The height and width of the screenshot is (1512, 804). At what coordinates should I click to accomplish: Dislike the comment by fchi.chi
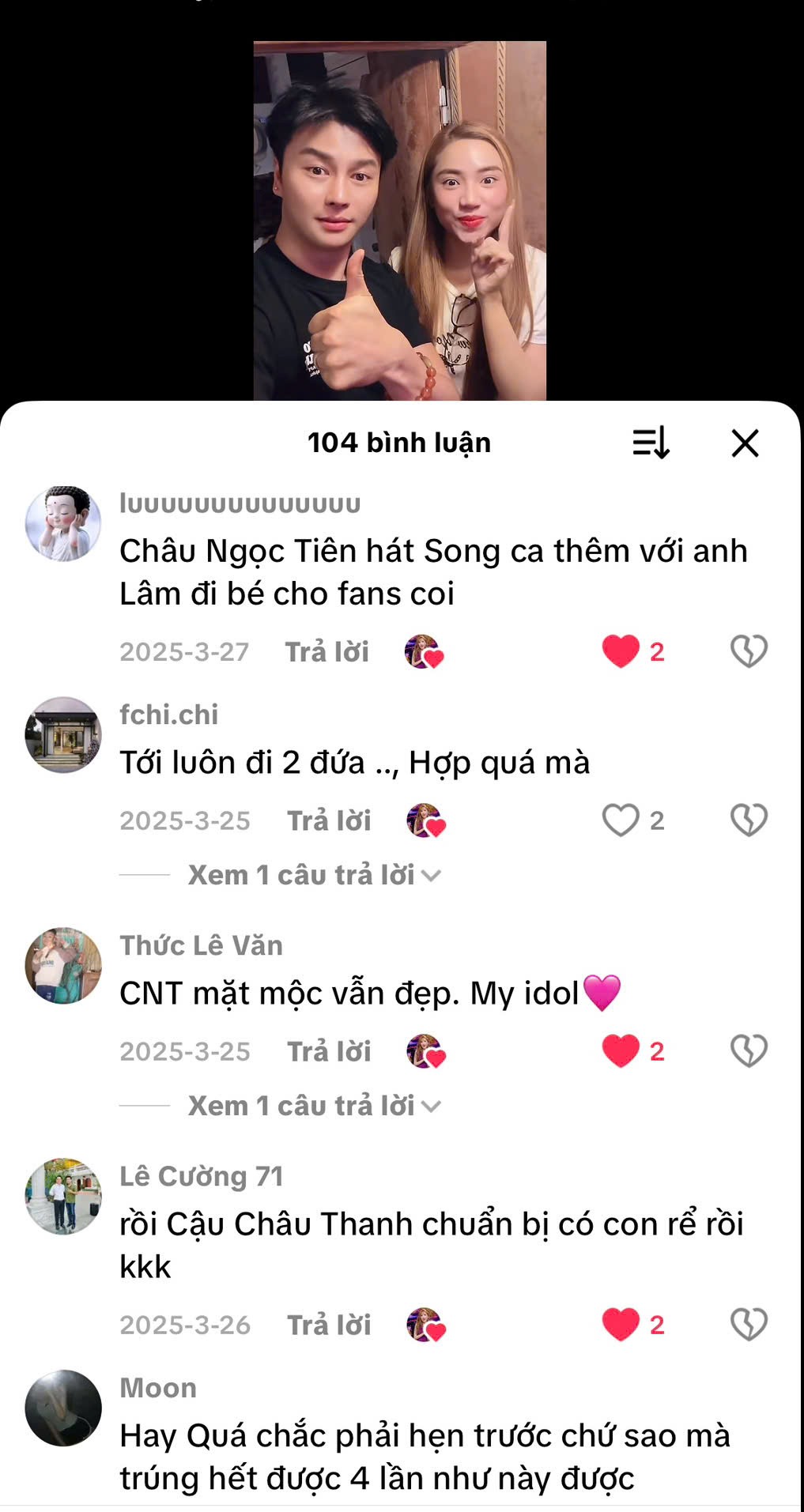(748, 820)
